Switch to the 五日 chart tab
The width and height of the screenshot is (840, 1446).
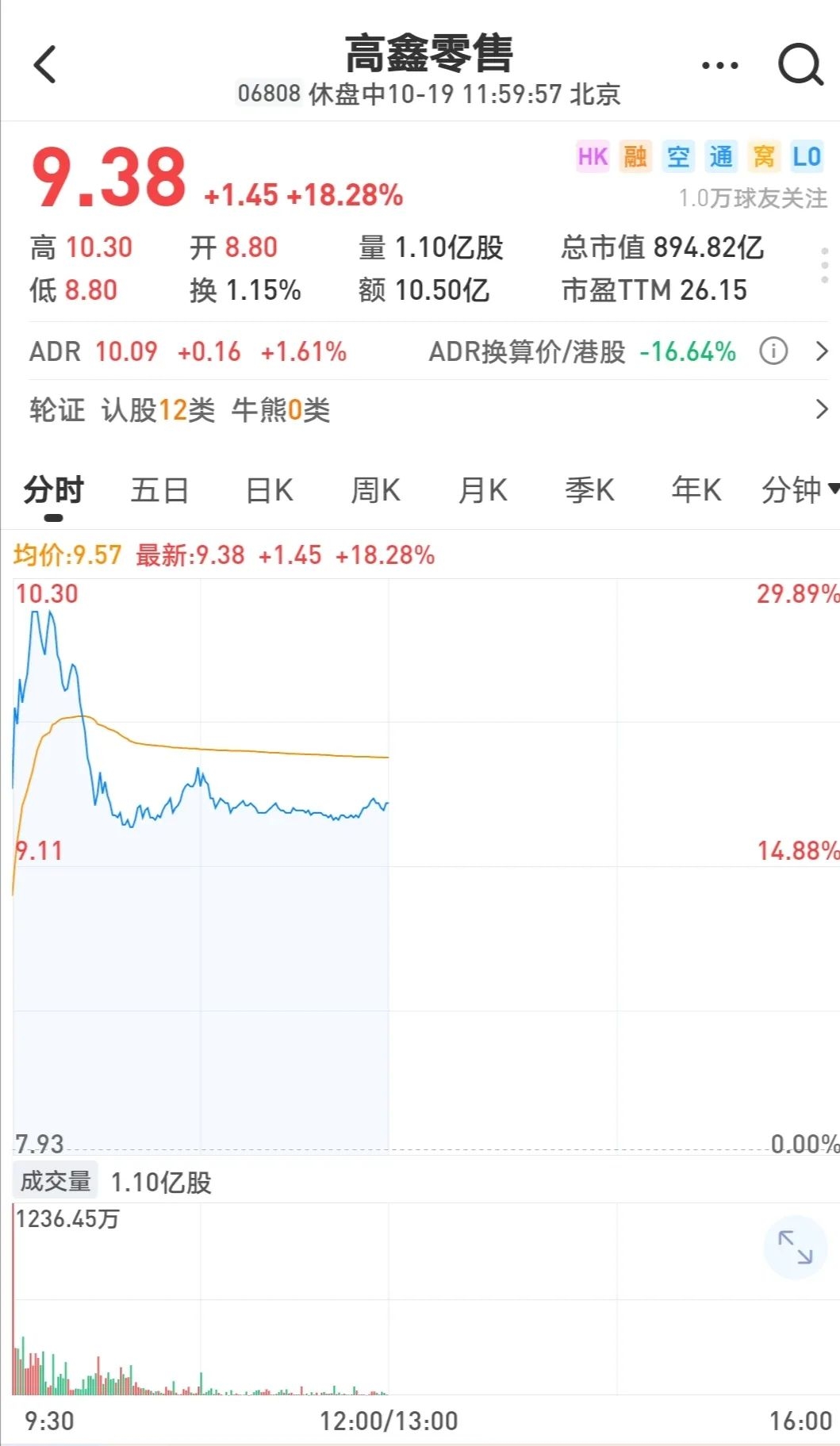click(159, 490)
